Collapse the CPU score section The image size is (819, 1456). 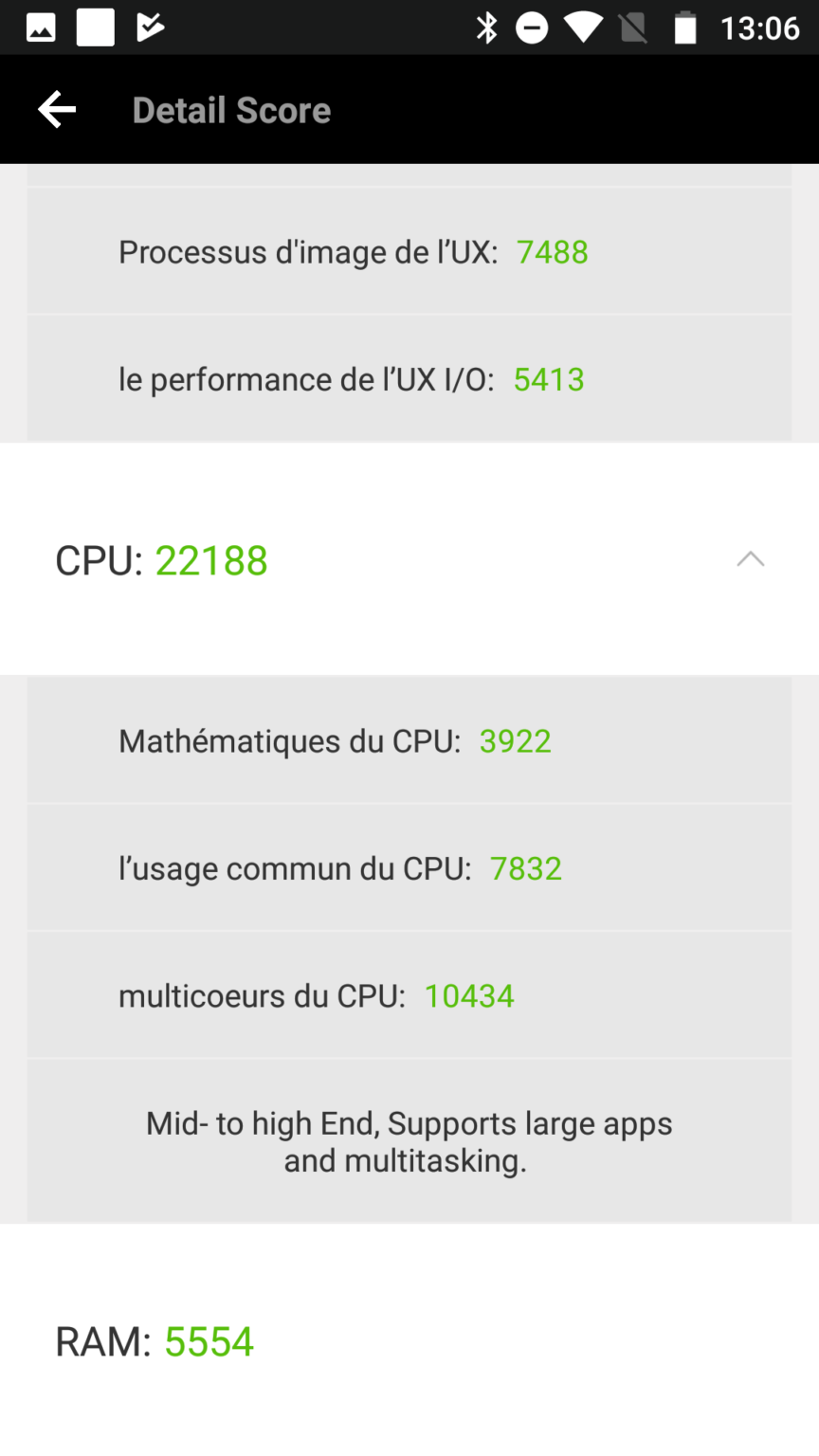(750, 559)
